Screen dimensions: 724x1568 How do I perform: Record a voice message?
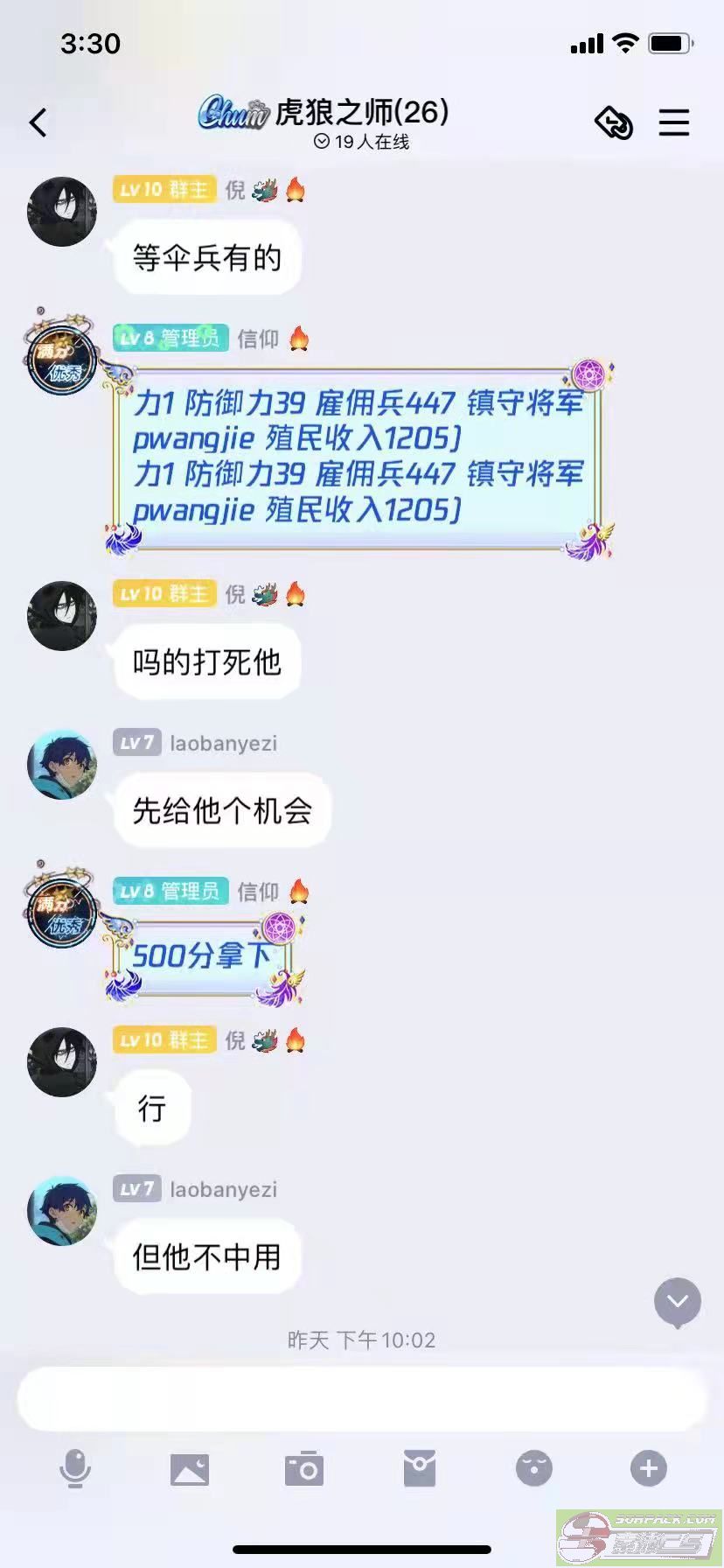[75, 1468]
